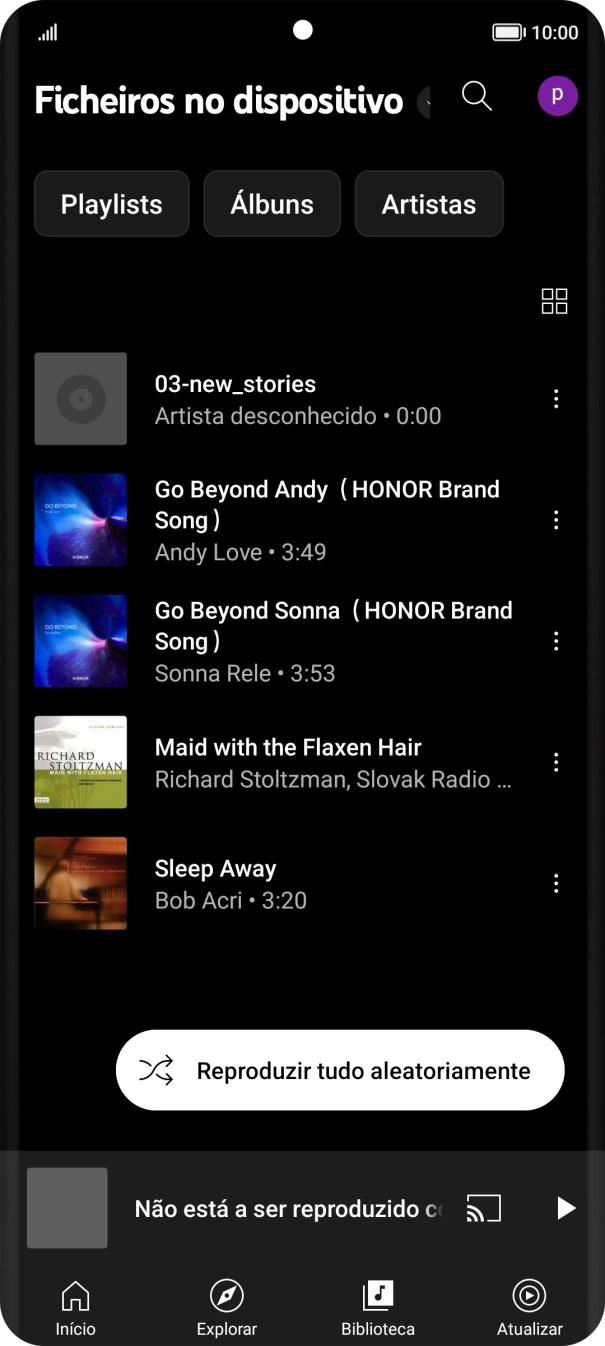
Task: Open options for Go Beyond Andy
Action: click(556, 520)
